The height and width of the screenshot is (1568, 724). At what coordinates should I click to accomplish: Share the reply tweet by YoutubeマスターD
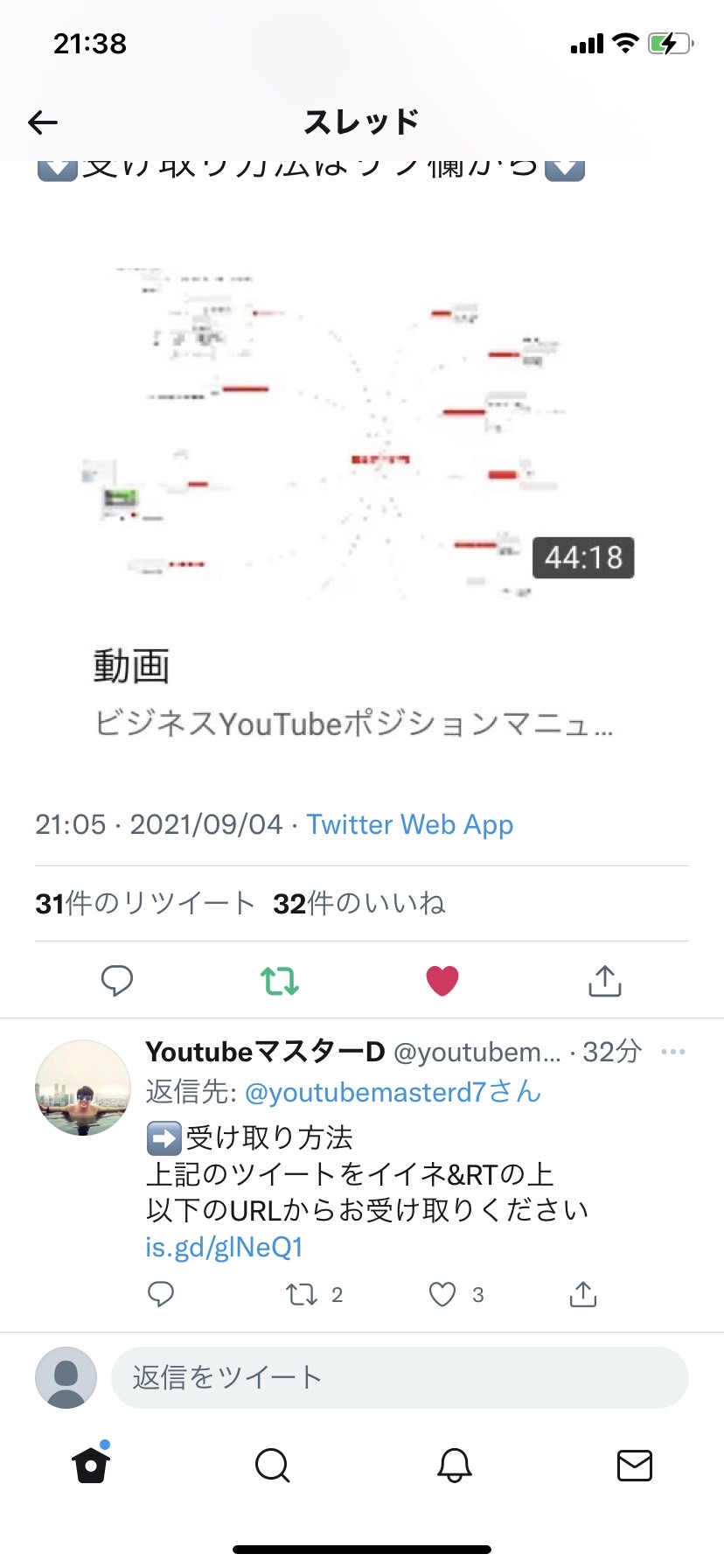tap(583, 1294)
